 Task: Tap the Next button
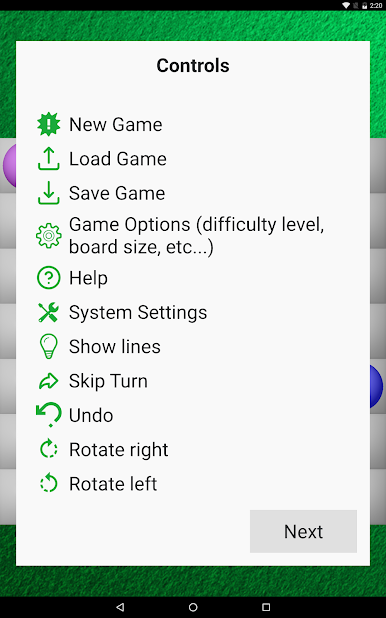[x=303, y=531]
